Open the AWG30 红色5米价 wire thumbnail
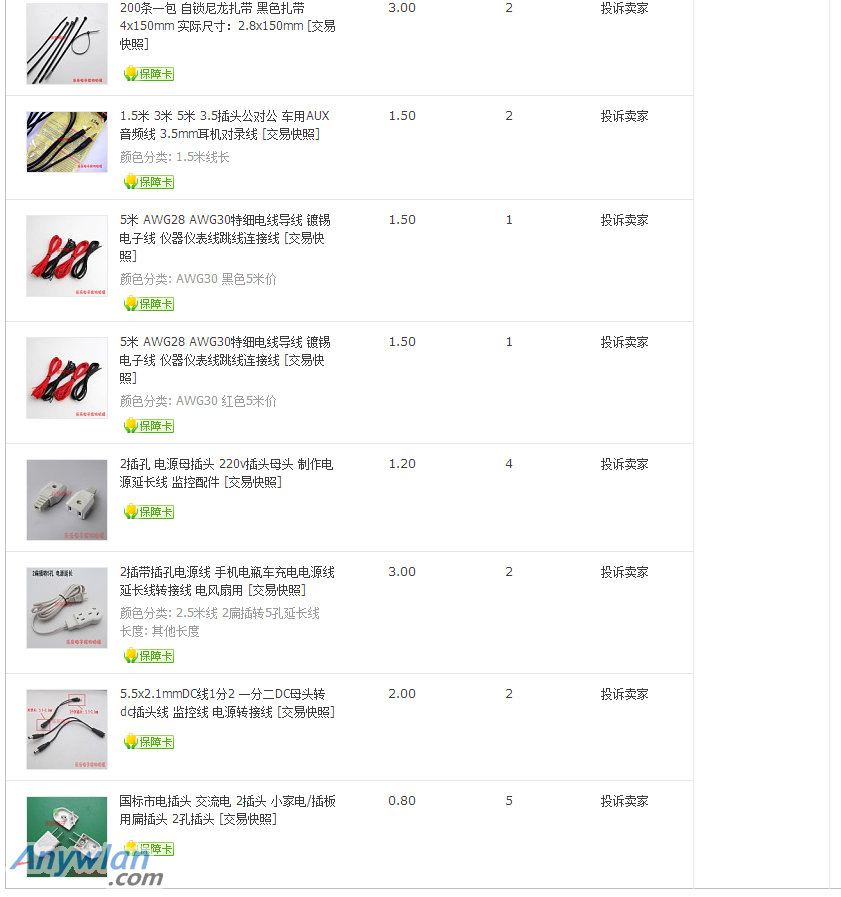 (x=66, y=378)
